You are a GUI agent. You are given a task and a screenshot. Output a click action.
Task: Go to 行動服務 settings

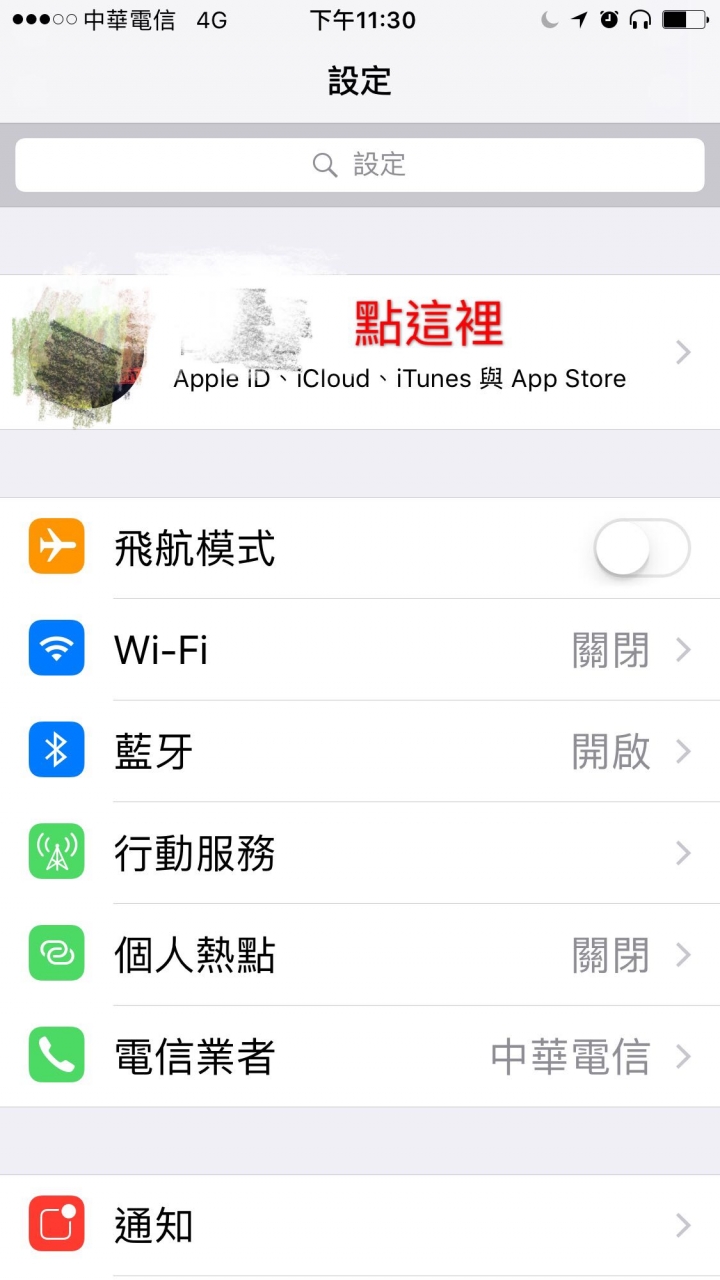coord(360,854)
